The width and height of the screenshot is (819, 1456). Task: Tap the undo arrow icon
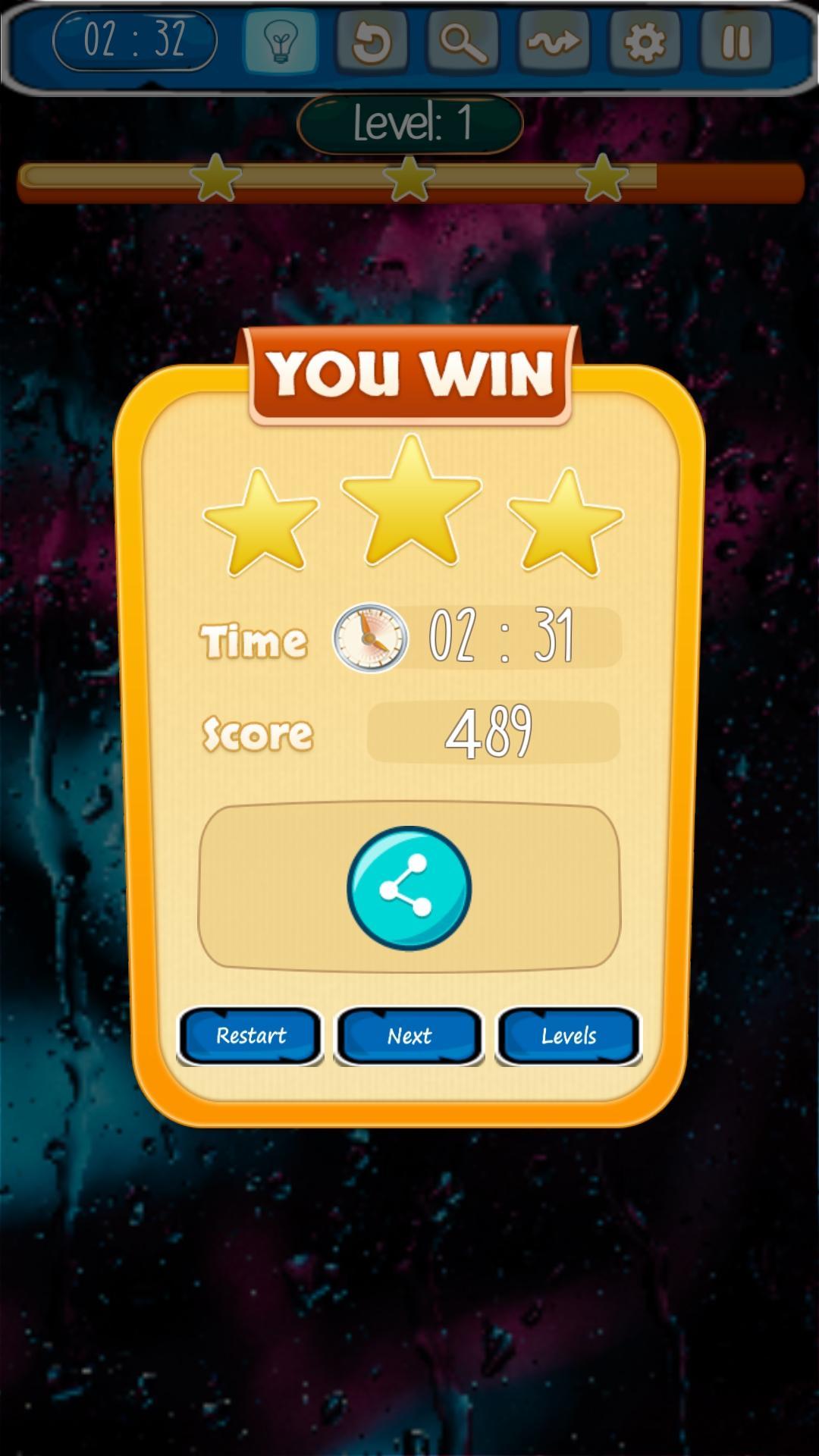(372, 42)
